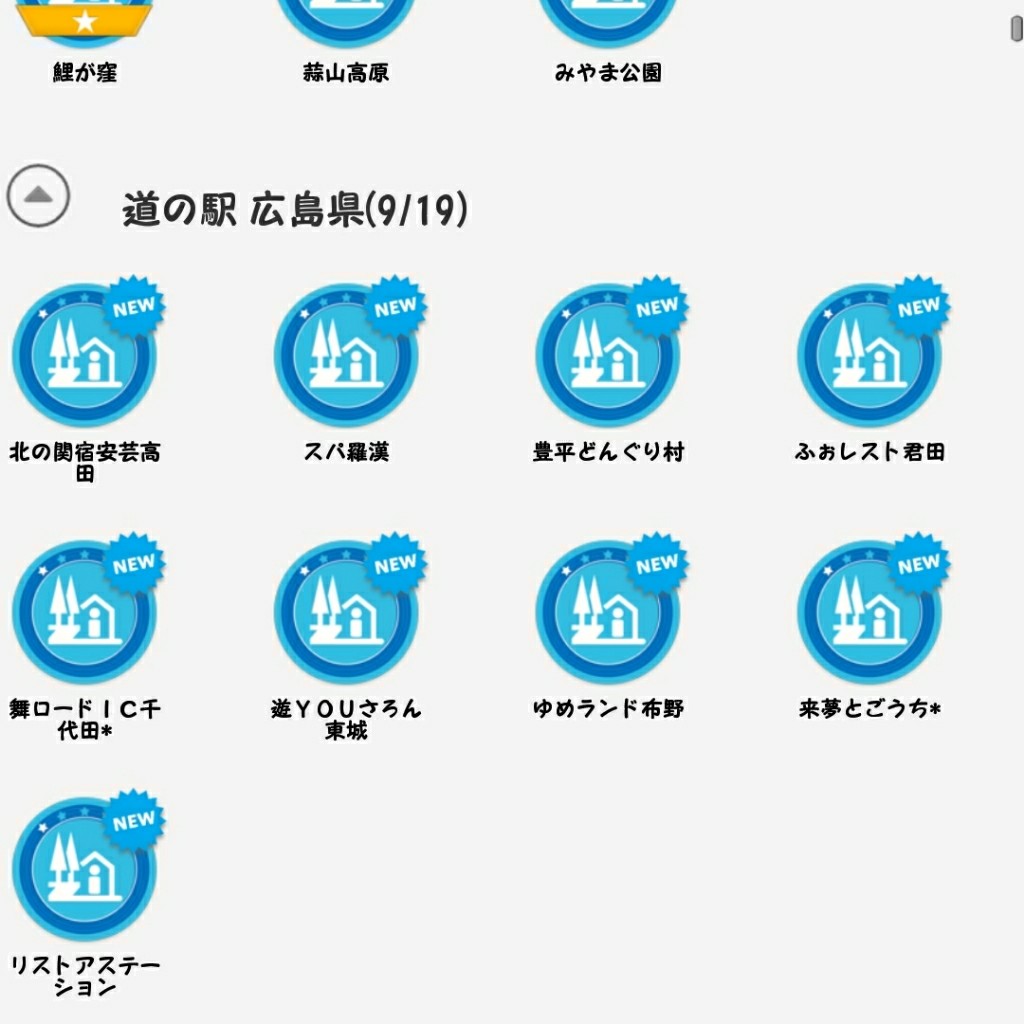View the スパ羅漢 badge

(346, 355)
